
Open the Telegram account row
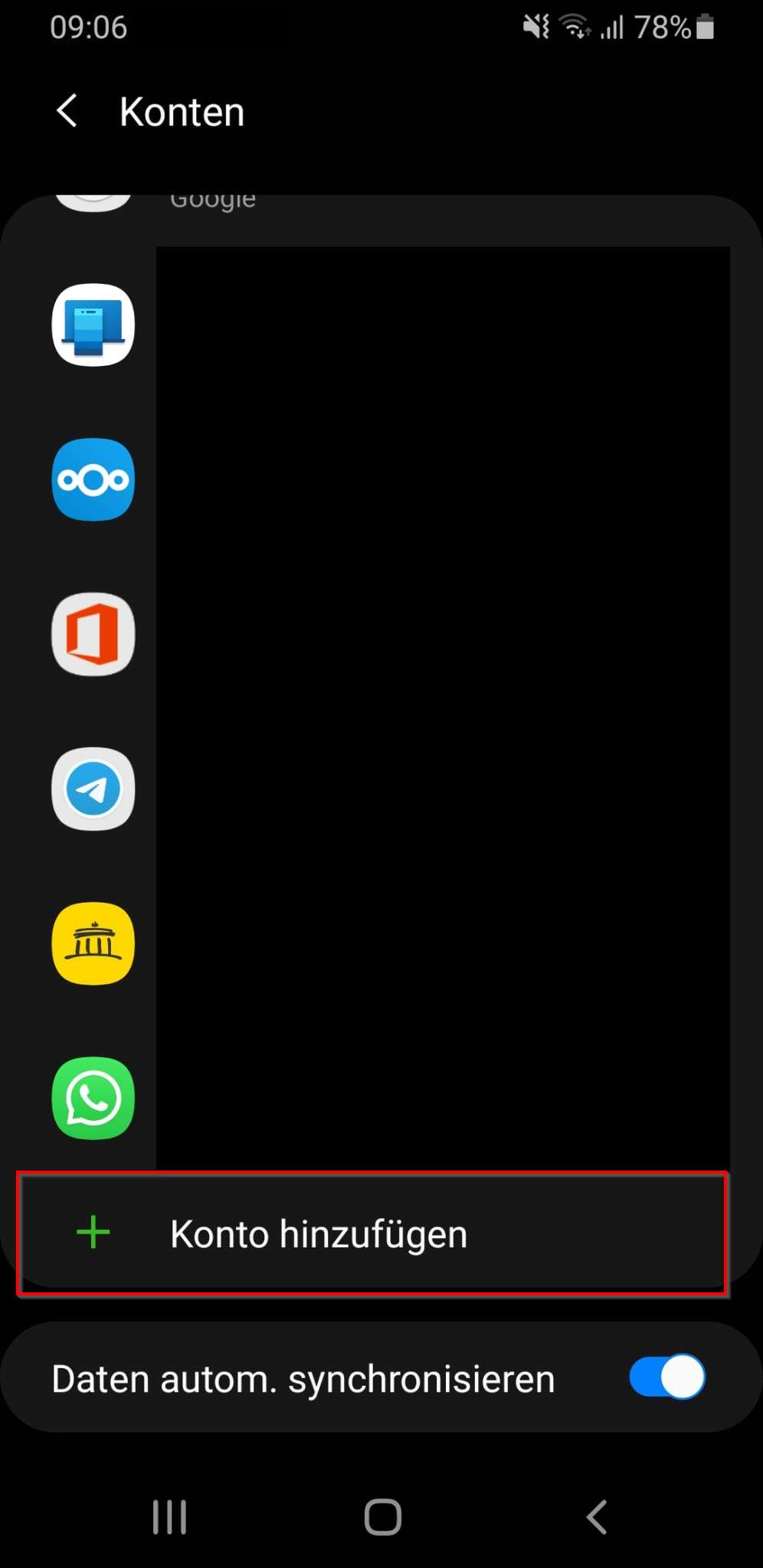93,789
